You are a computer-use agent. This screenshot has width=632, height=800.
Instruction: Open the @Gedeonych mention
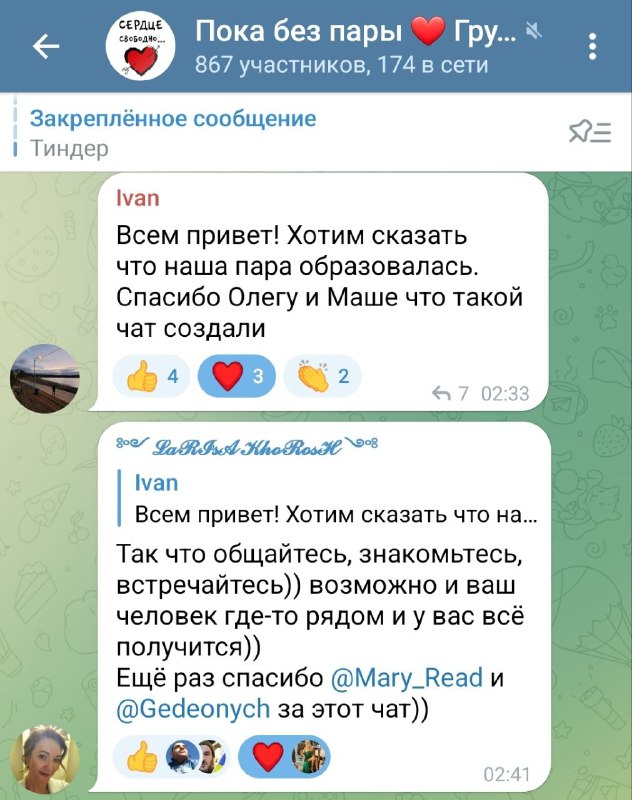193,708
